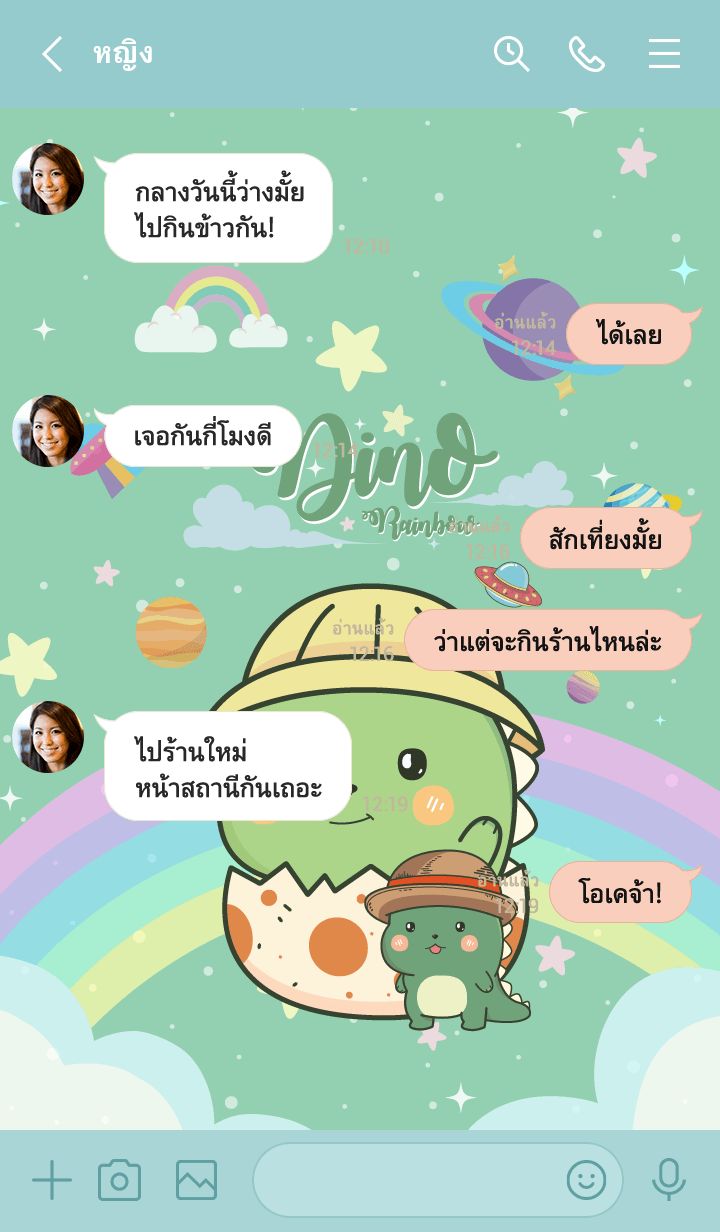Search messages in this chat
720x1232 pixels.
click(511, 54)
